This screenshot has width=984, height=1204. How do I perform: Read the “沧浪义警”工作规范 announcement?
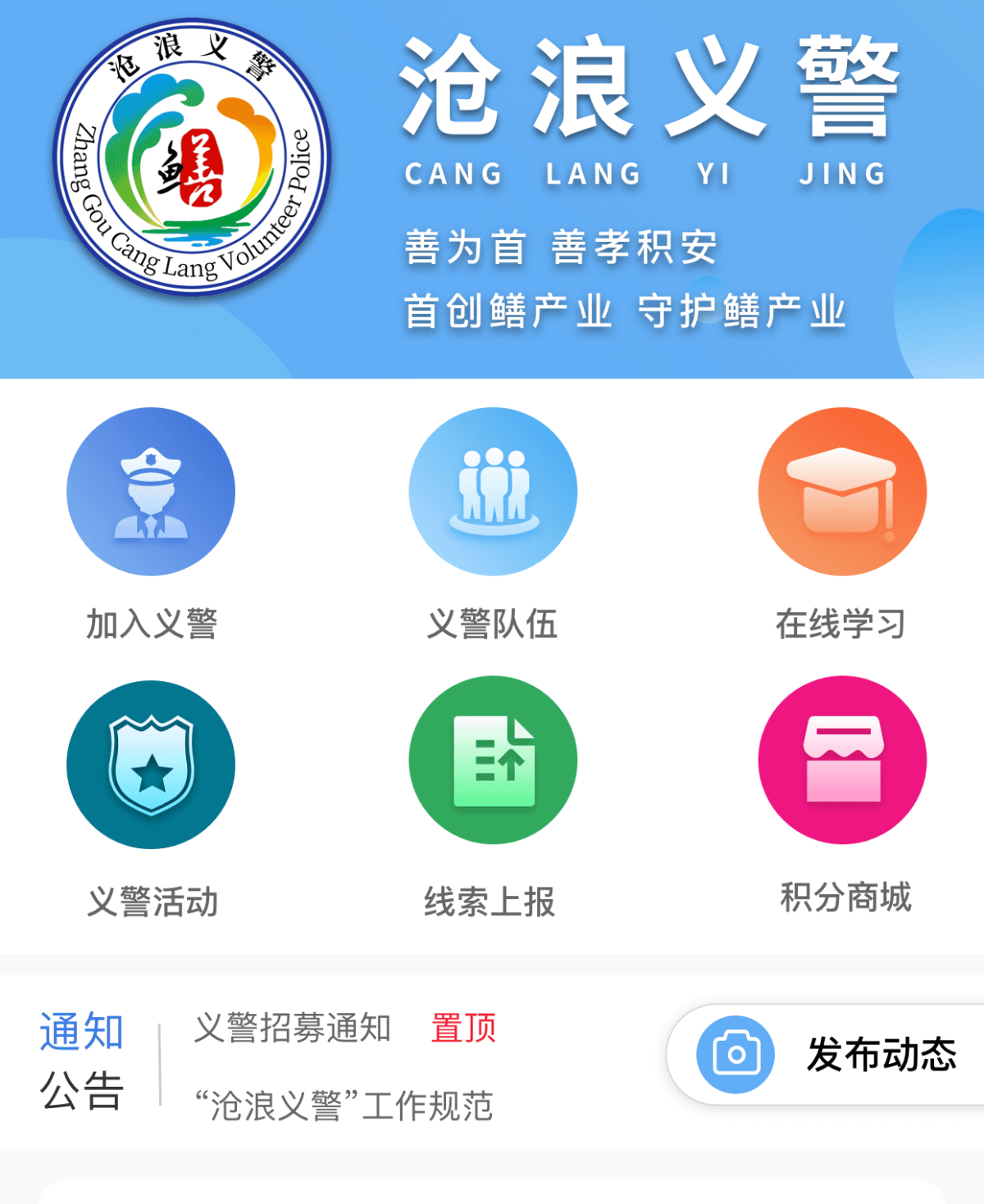click(x=344, y=1106)
